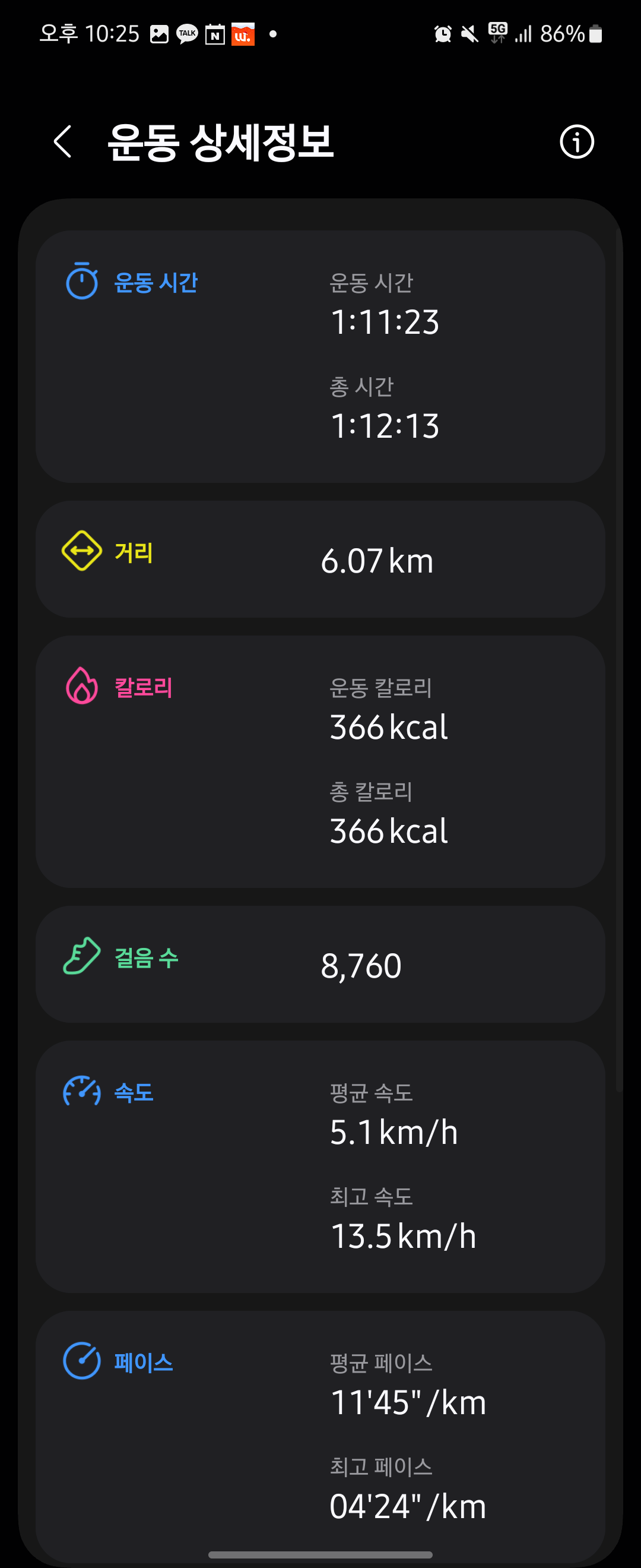Open the info icon in the header
Screen dimensions: 641x1568
click(576, 142)
